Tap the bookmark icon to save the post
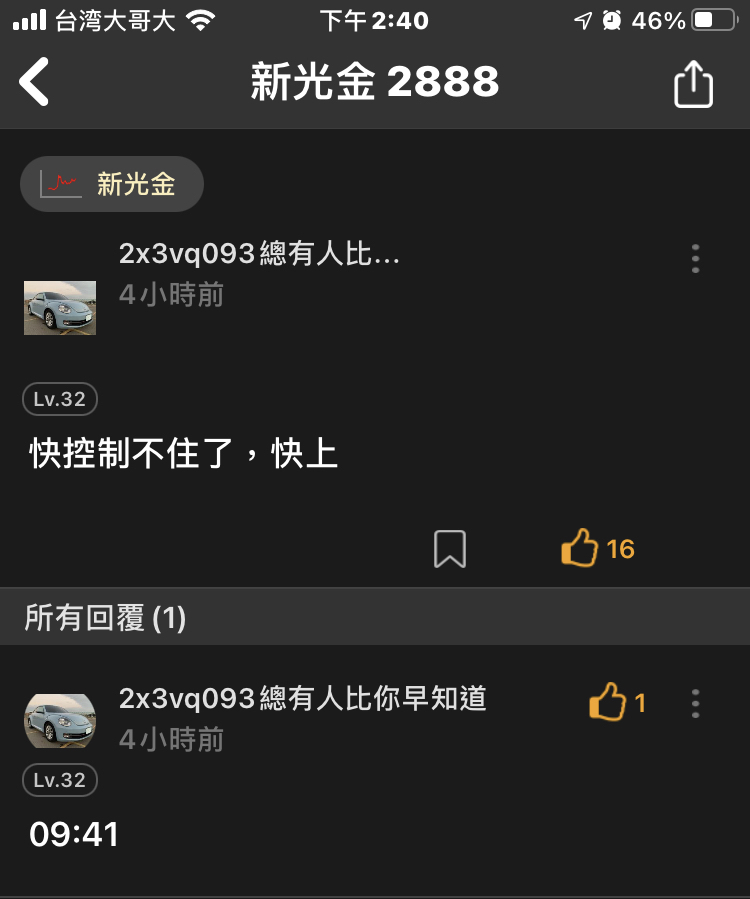This screenshot has width=750, height=899. pyautogui.click(x=451, y=548)
